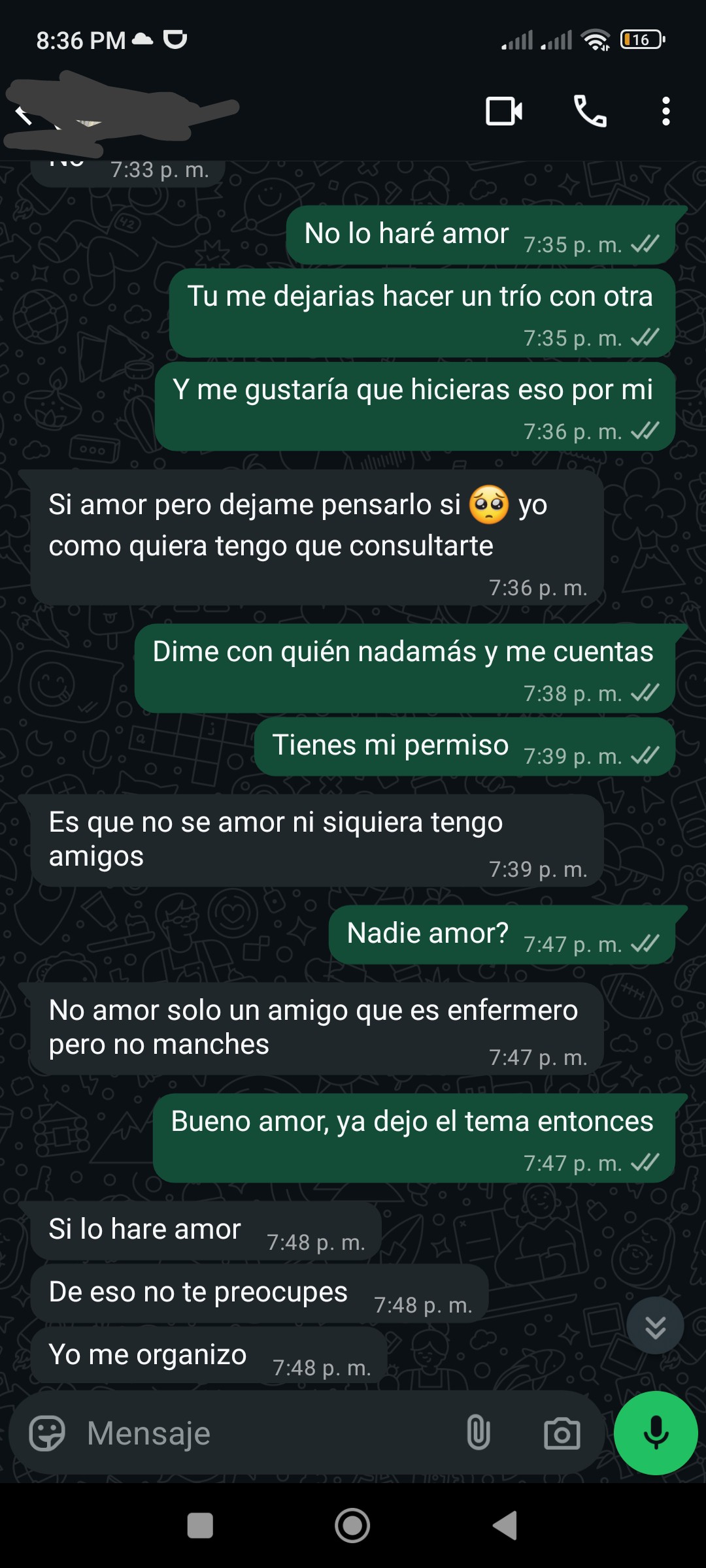Image resolution: width=706 pixels, height=1568 pixels.
Task: Start a video call
Action: [x=504, y=111]
